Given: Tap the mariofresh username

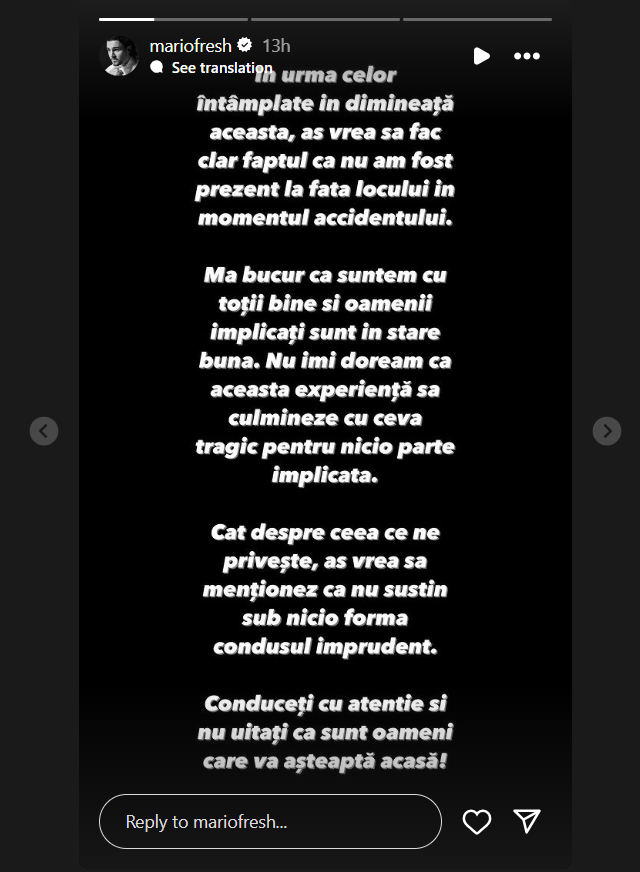Looking at the screenshot, I should point(190,46).
